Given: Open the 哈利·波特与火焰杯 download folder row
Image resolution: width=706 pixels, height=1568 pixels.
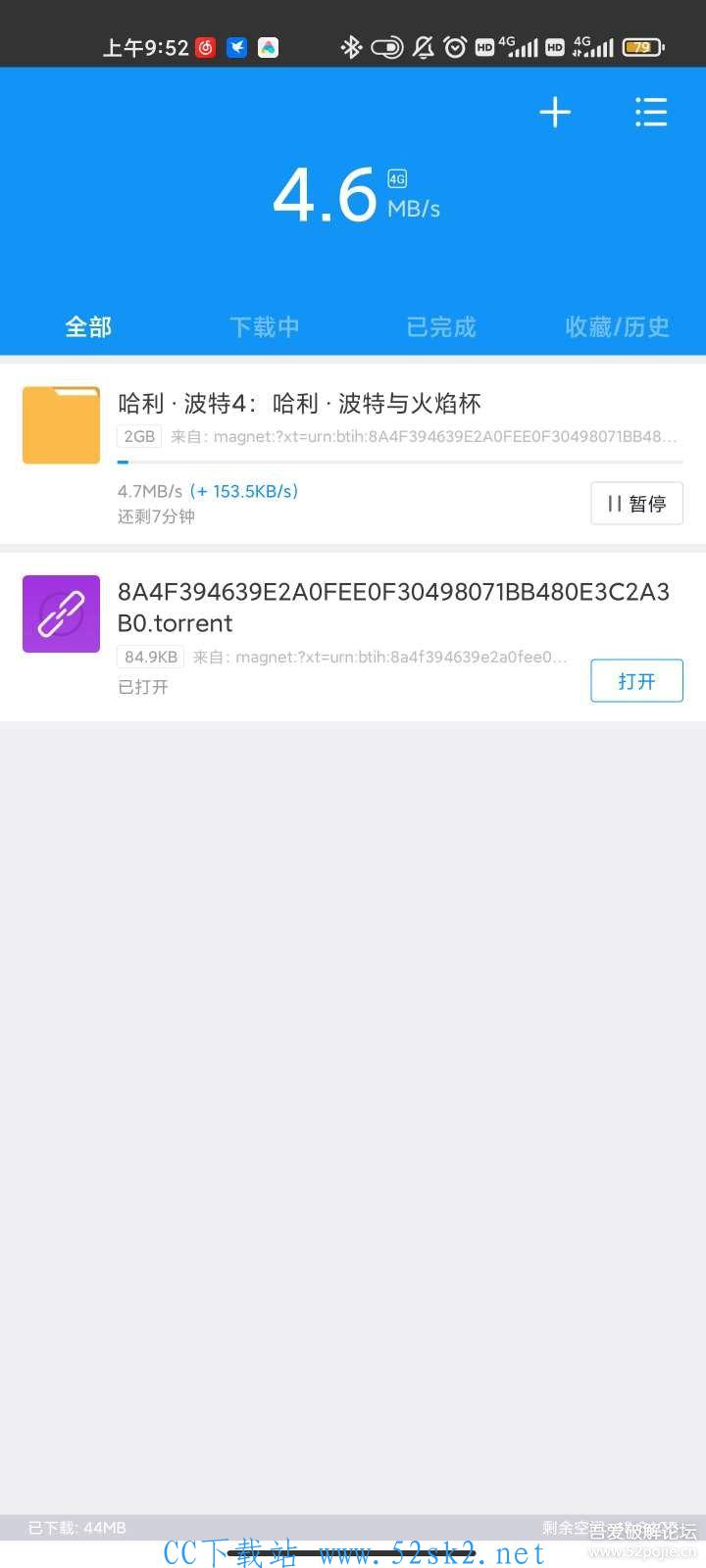Looking at the screenshot, I should [353, 455].
